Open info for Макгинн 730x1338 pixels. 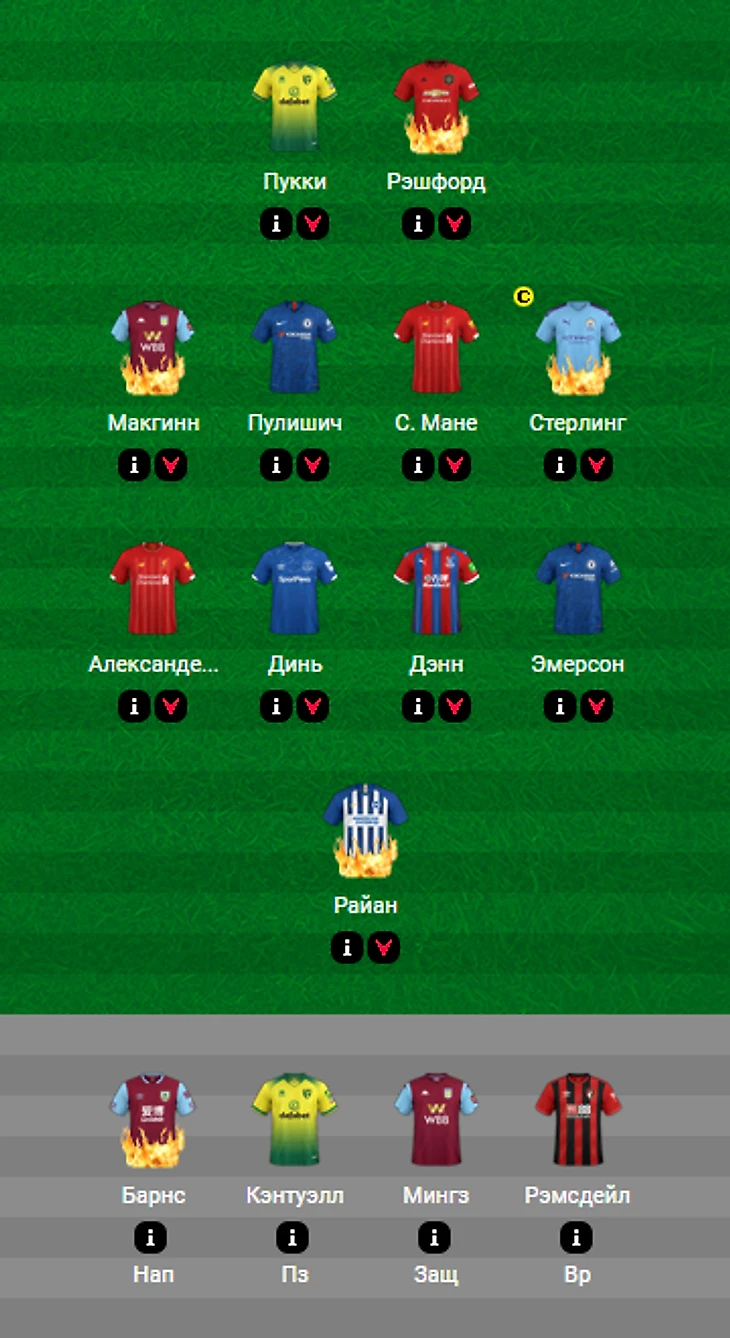pos(135,465)
